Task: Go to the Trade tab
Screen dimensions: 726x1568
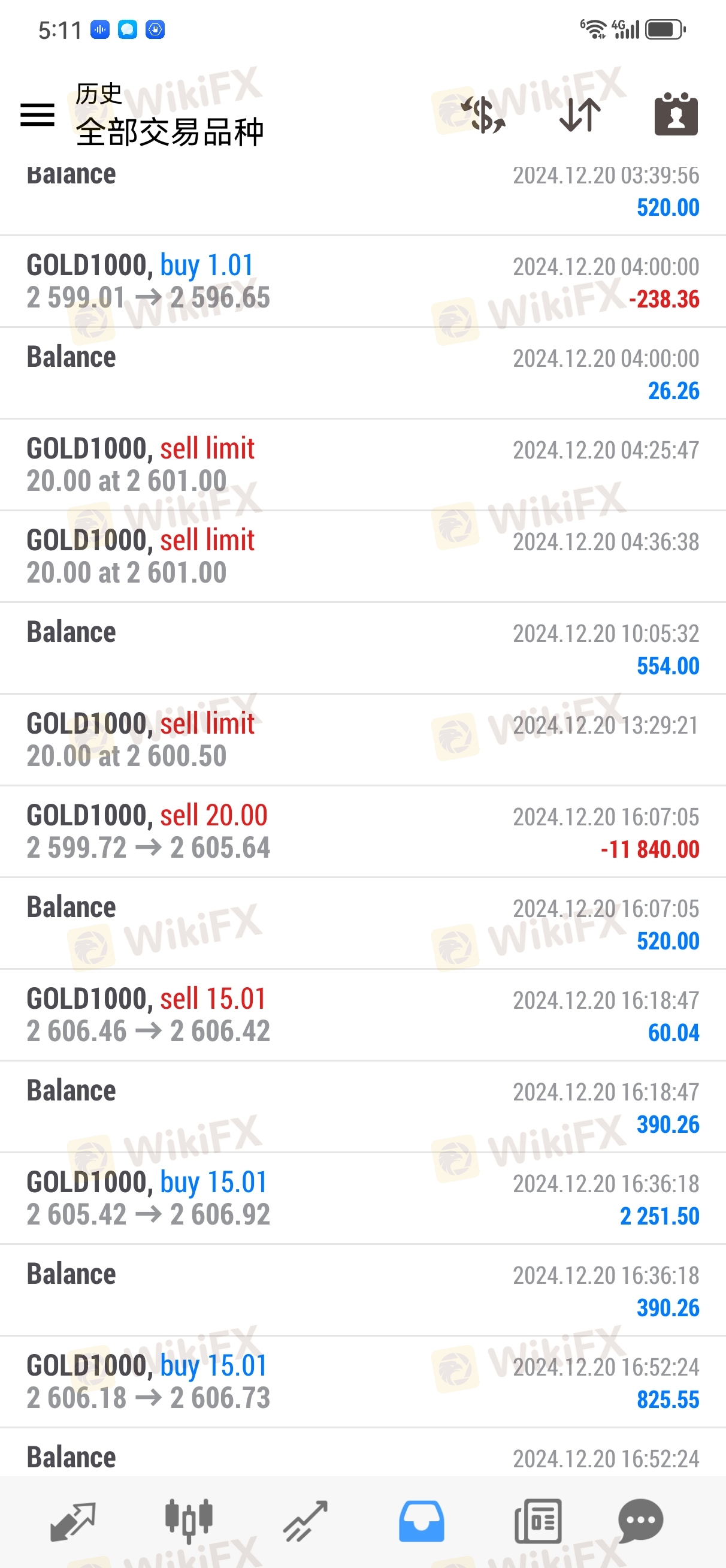Action: click(x=305, y=1521)
